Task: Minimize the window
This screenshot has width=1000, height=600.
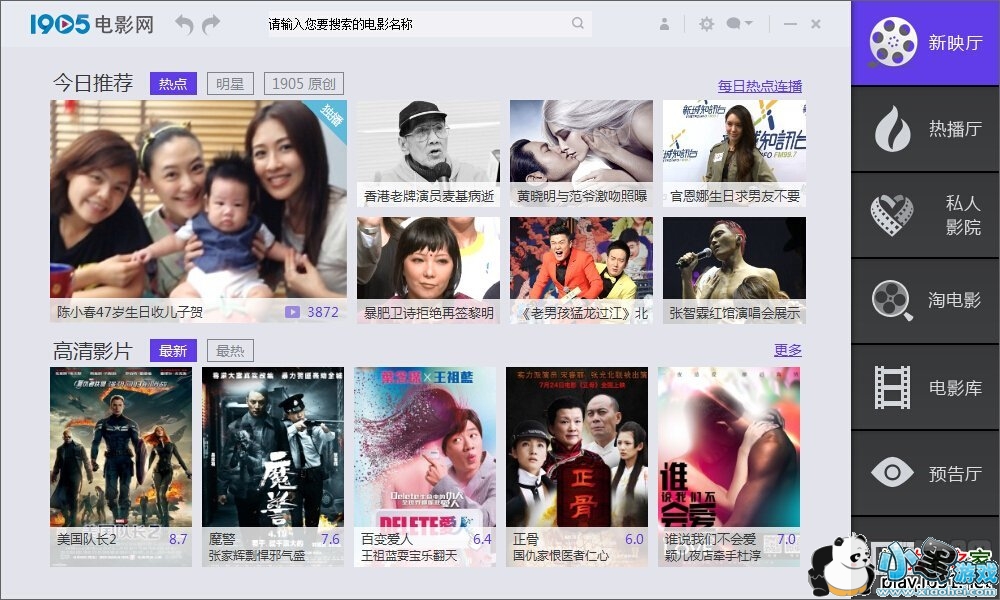Action: click(790, 24)
